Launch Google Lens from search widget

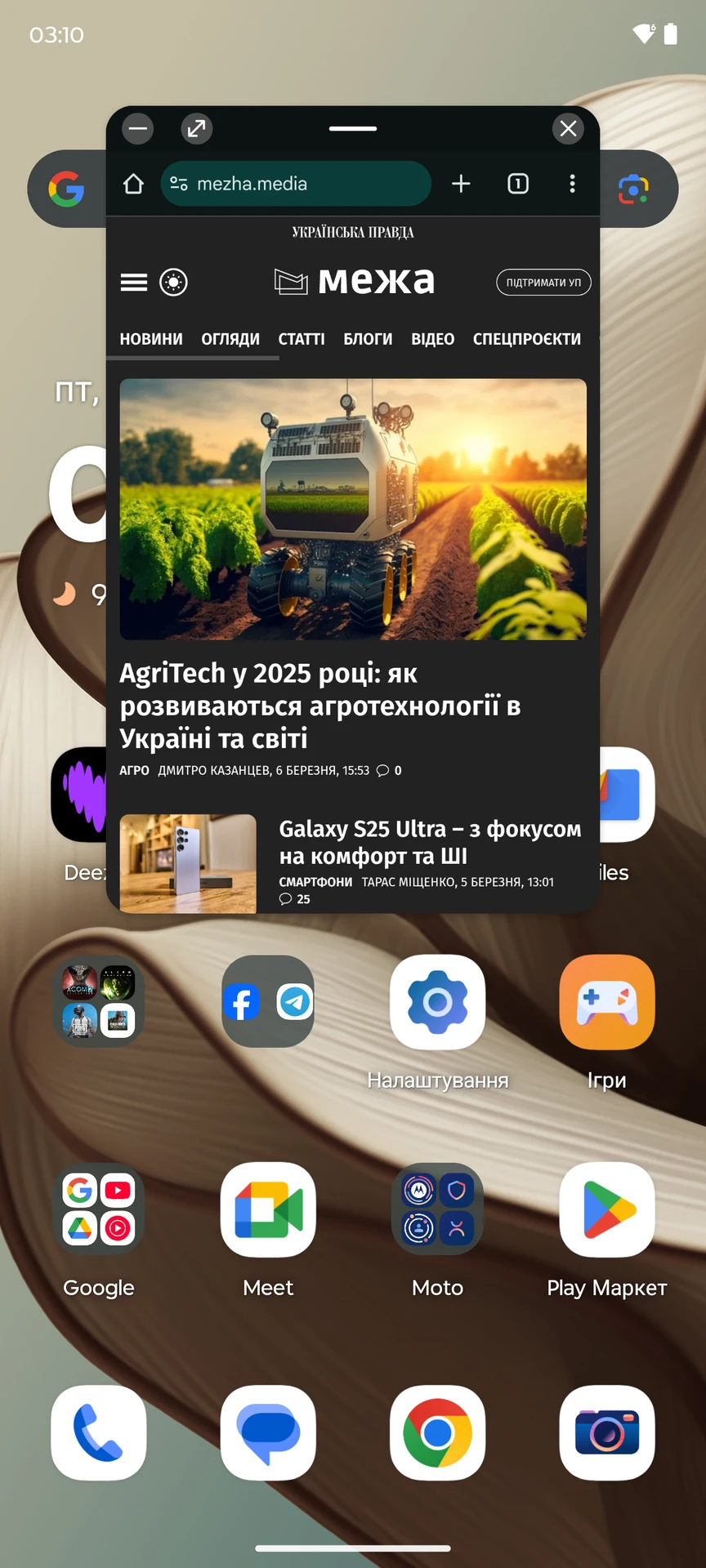pyautogui.click(x=633, y=189)
